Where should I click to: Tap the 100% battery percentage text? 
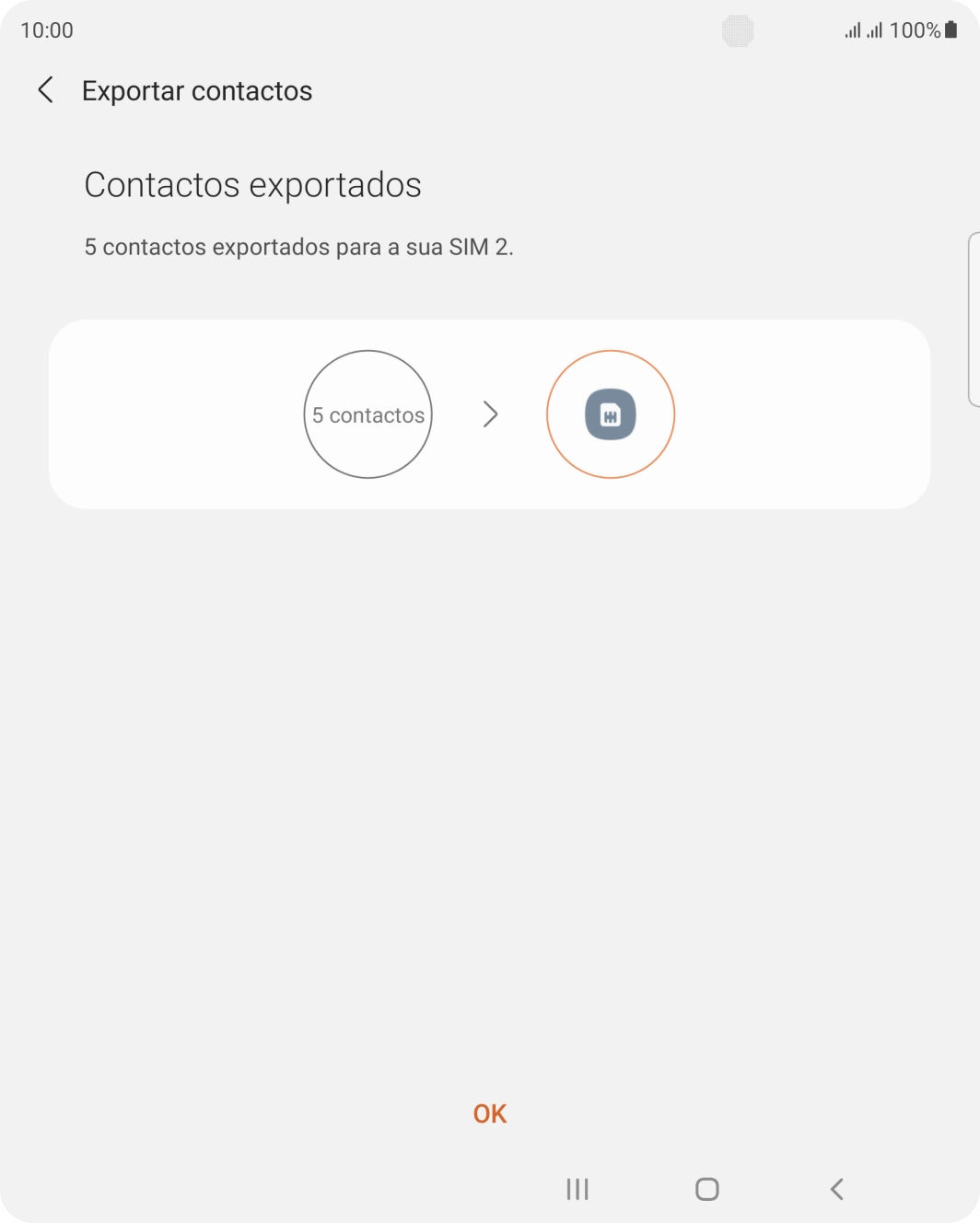915,29
